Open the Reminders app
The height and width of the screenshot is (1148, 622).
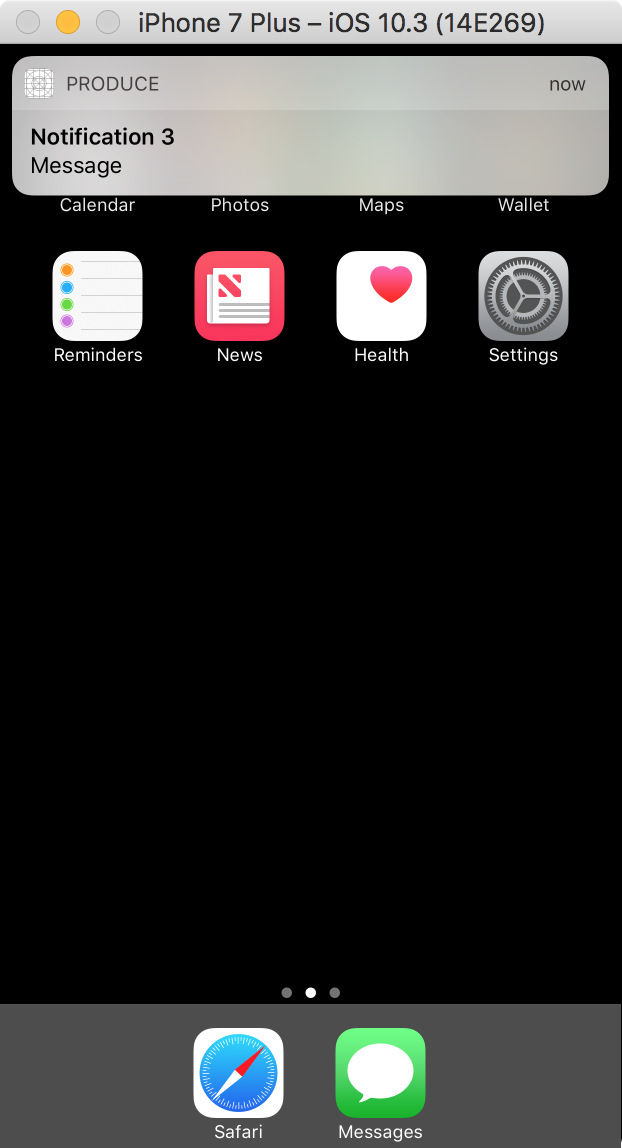pyautogui.click(x=97, y=296)
